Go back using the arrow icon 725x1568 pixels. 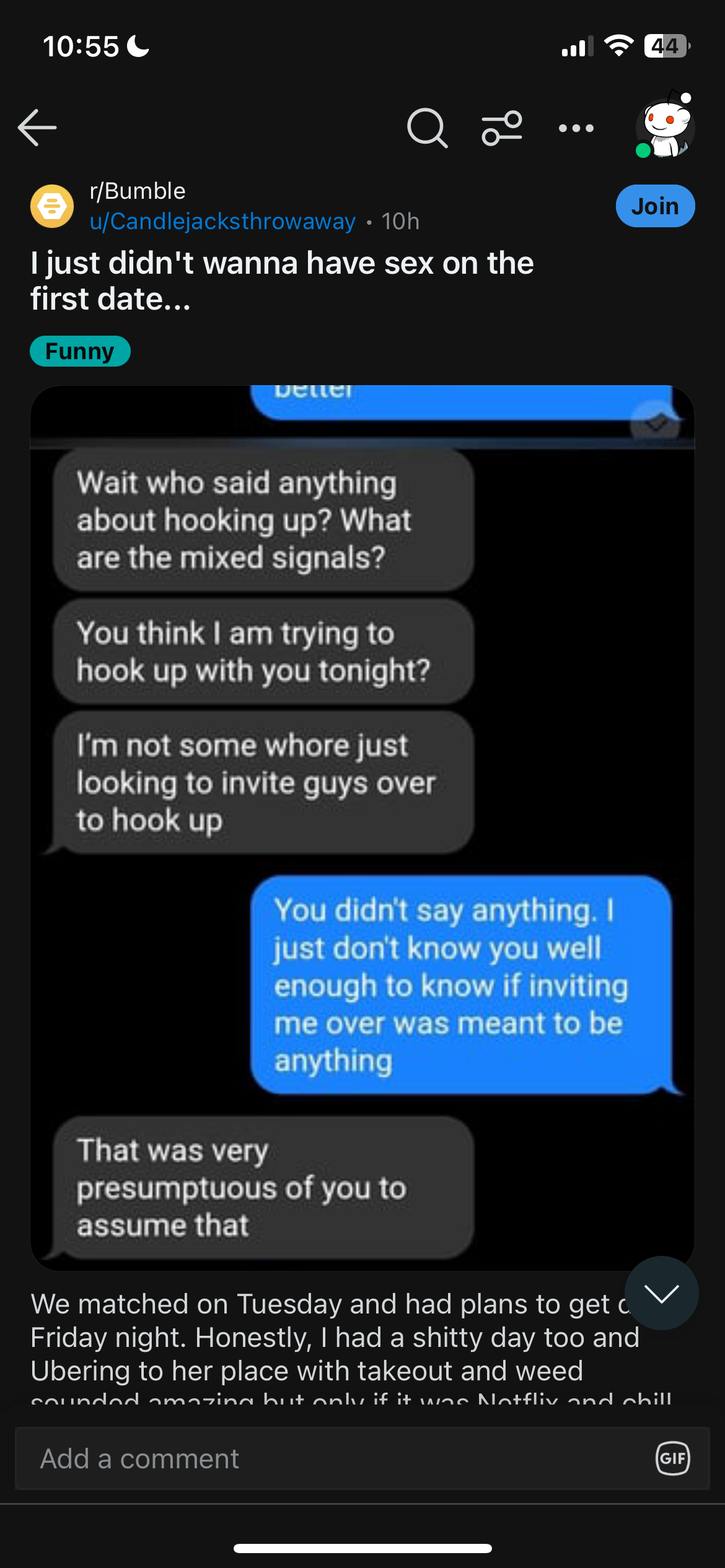[x=37, y=128]
